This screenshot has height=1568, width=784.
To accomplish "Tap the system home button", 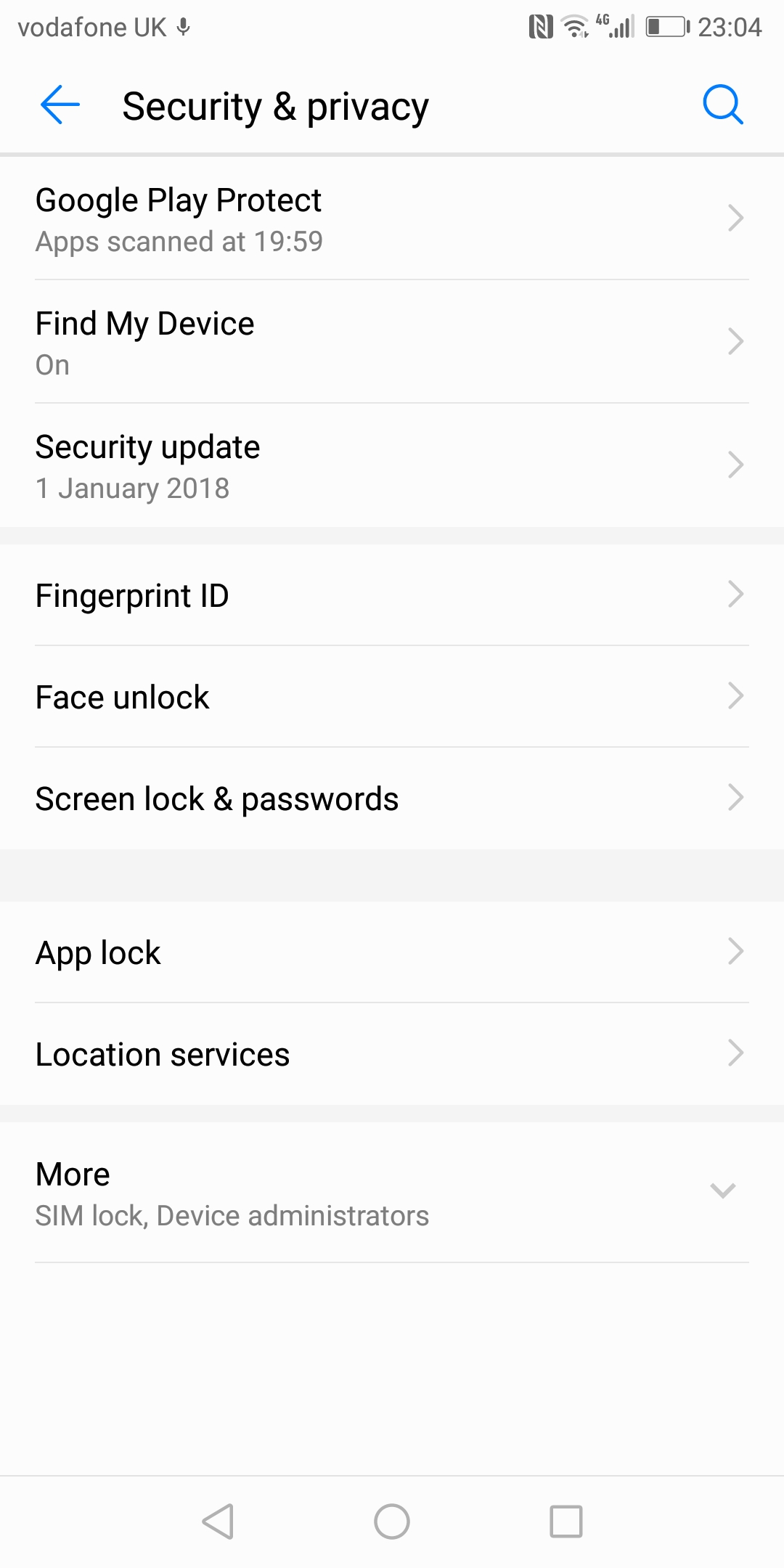I will [x=392, y=1521].
